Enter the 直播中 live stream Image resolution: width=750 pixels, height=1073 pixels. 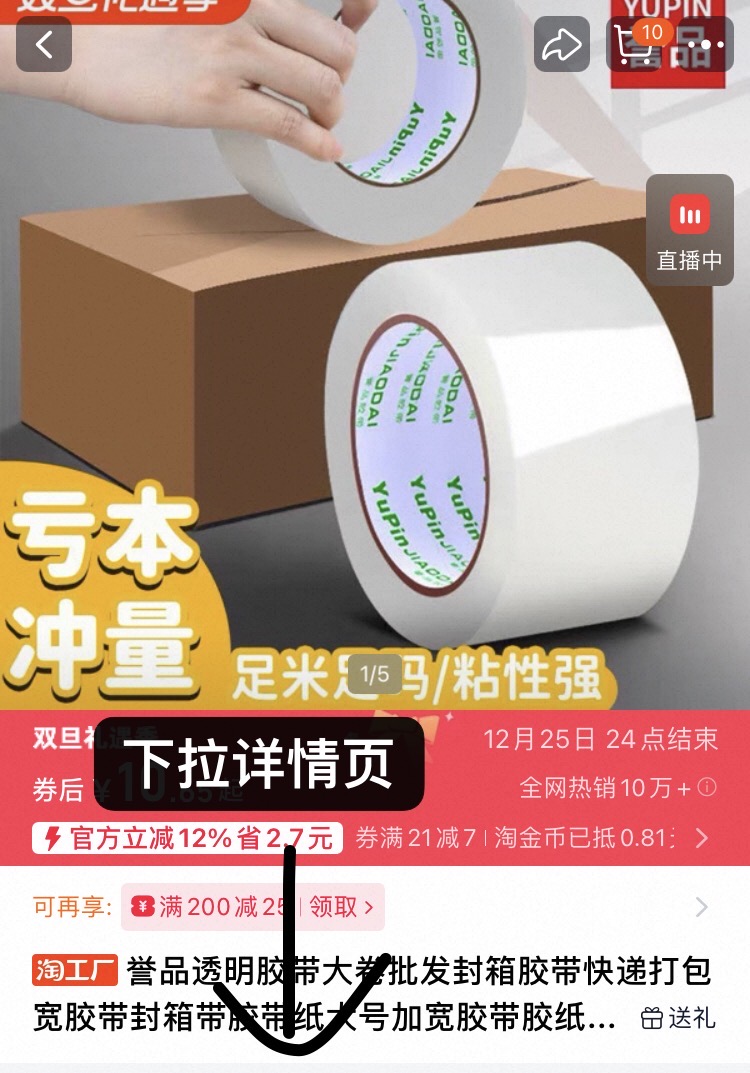click(x=690, y=230)
